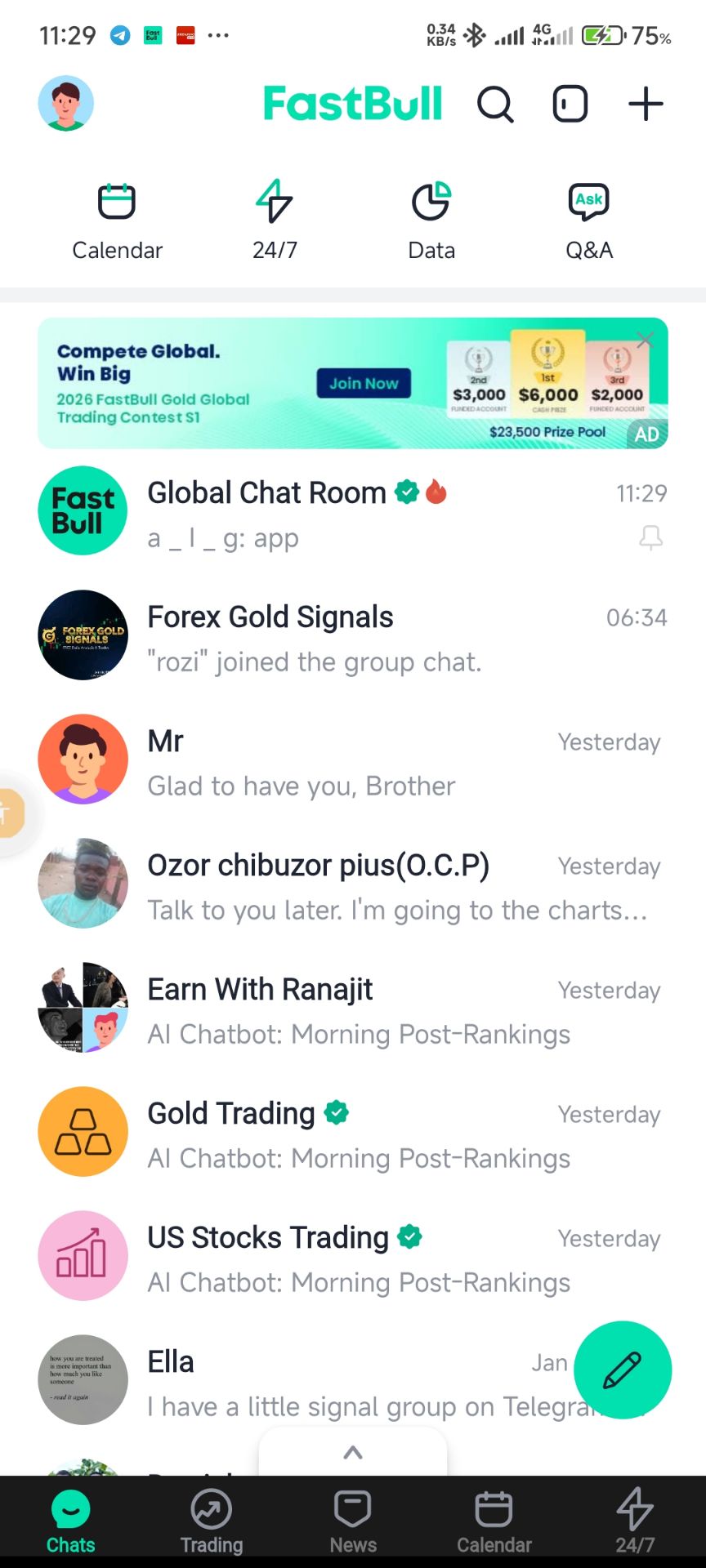Open the Gold Trading chat
Viewport: 706px width, 1568px height.
[x=353, y=1134]
